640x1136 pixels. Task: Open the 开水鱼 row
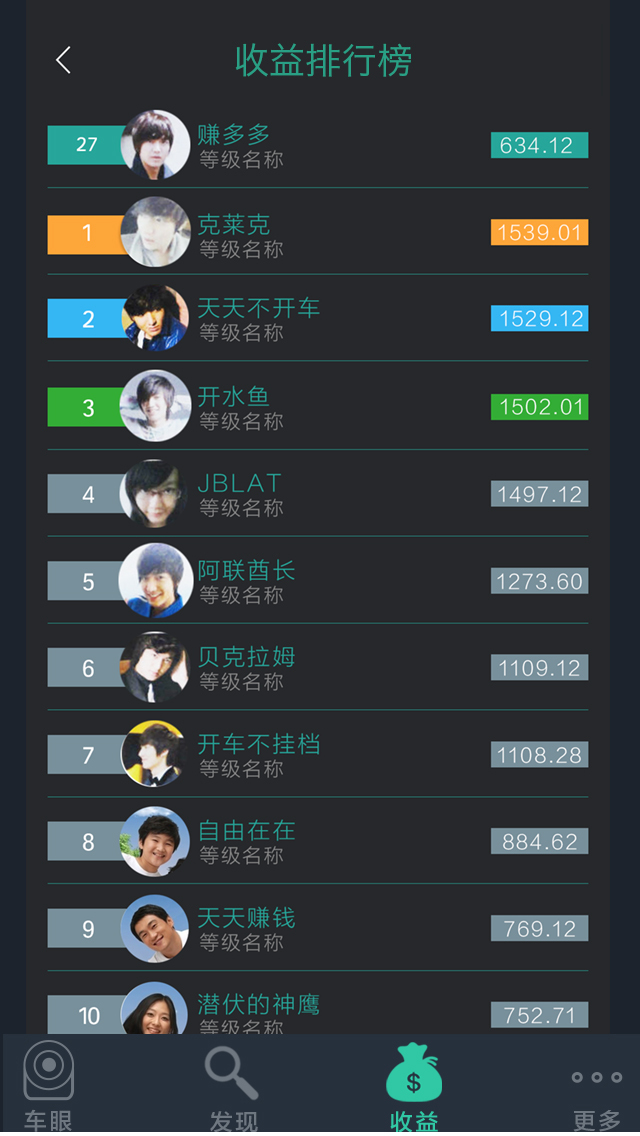[317, 406]
